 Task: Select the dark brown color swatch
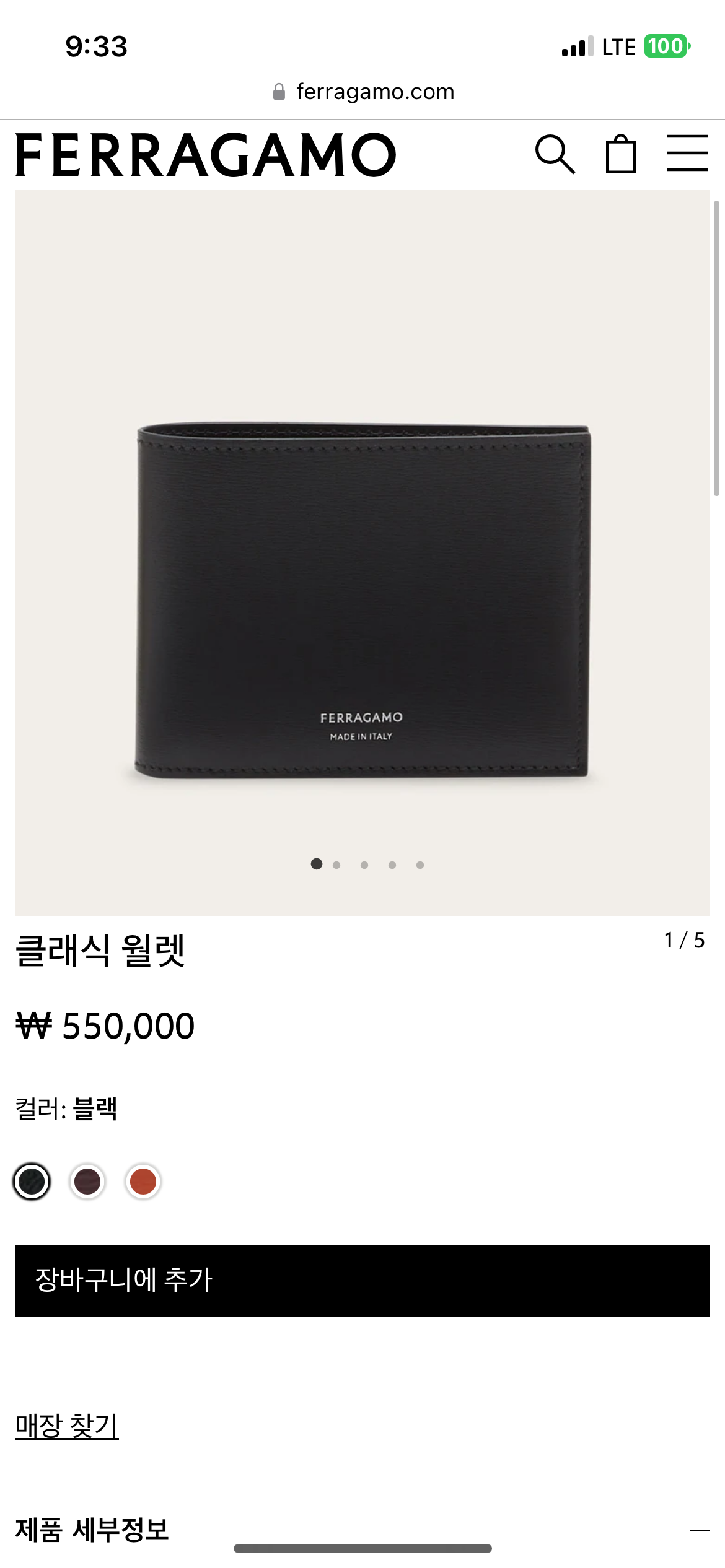[87, 1182]
